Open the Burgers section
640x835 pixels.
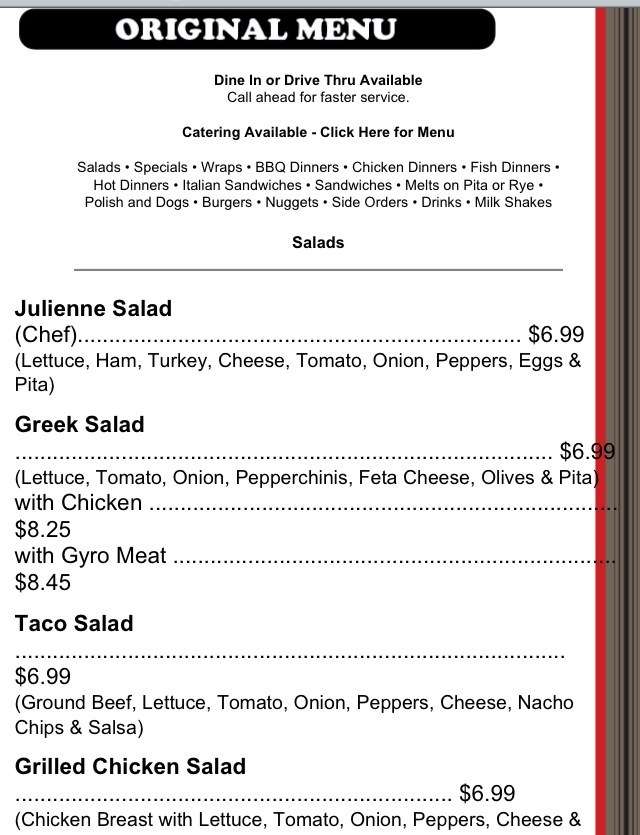click(227, 202)
